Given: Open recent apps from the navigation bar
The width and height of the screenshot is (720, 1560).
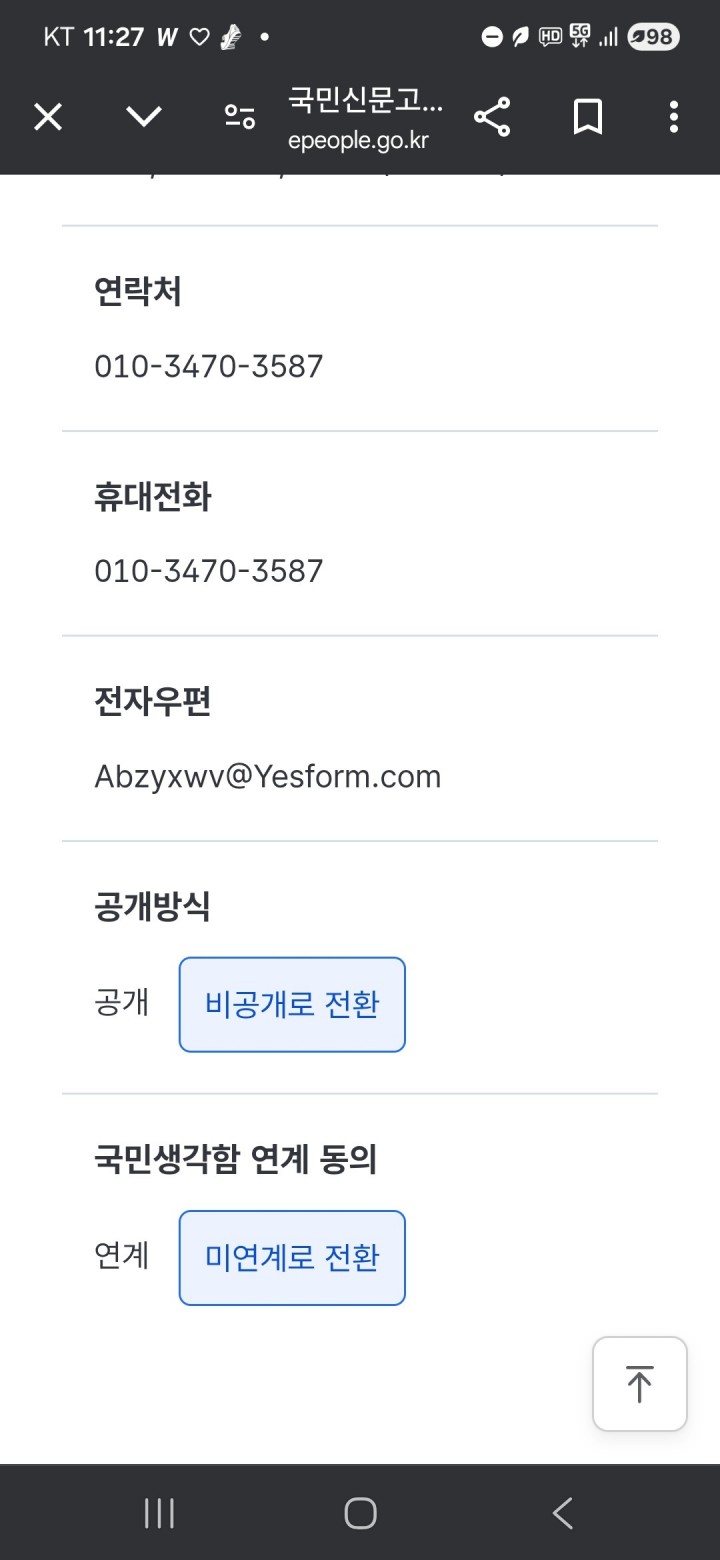Looking at the screenshot, I should pyautogui.click(x=159, y=1513).
